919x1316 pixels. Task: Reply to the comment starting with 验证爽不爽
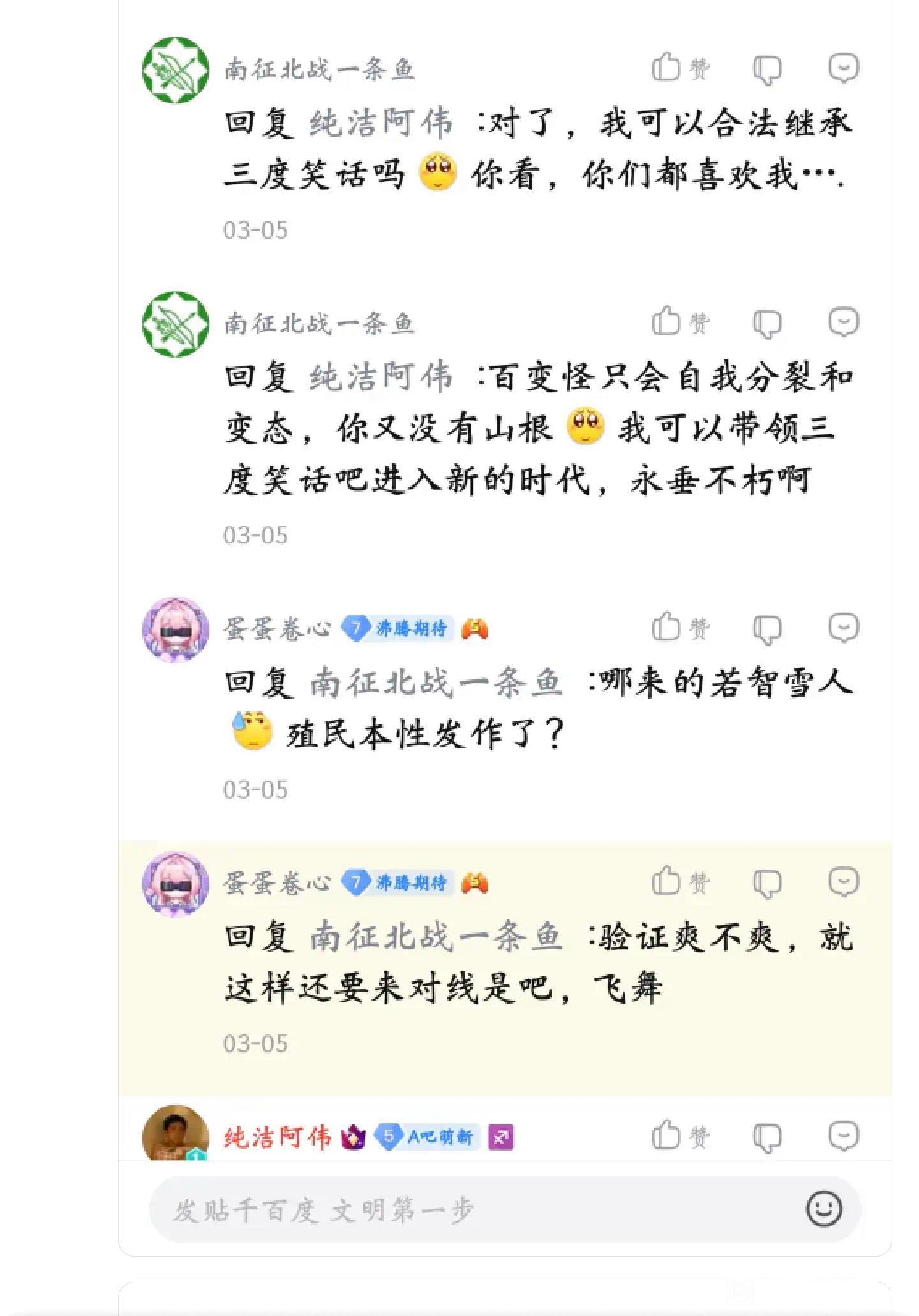(843, 882)
